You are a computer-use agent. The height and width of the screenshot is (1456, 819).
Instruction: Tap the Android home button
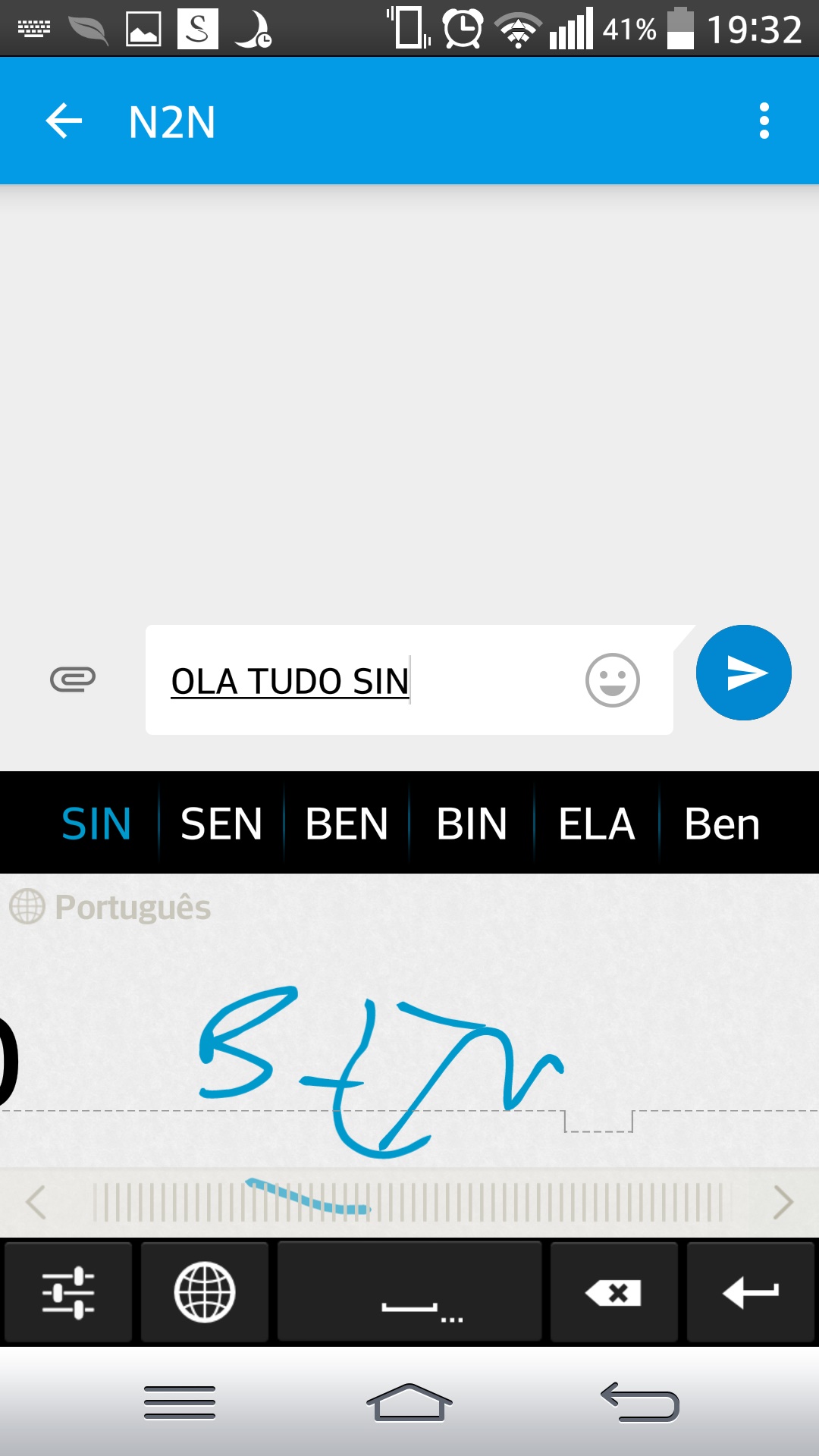click(409, 1403)
